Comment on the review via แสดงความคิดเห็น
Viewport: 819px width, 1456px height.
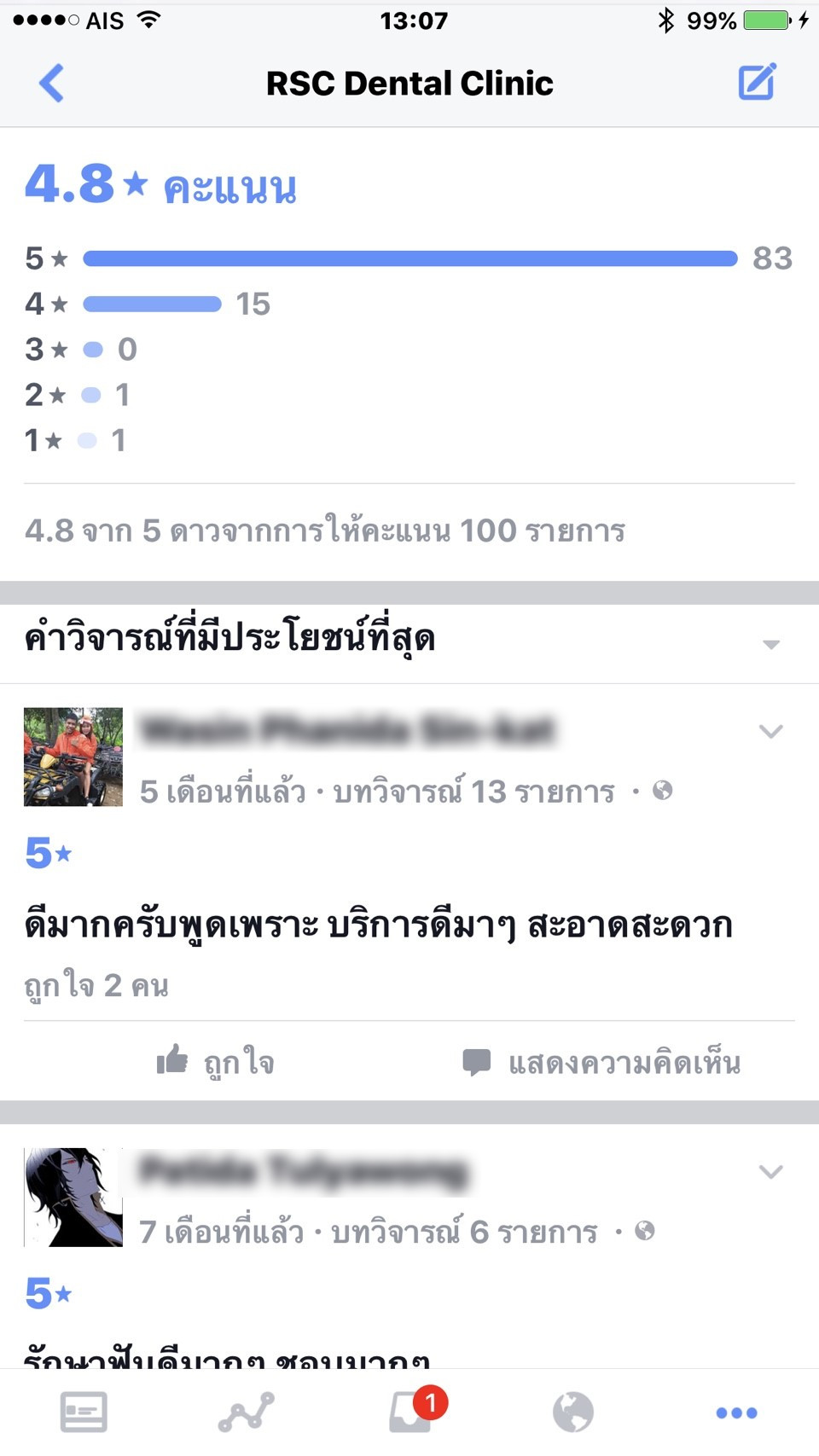[601, 1063]
